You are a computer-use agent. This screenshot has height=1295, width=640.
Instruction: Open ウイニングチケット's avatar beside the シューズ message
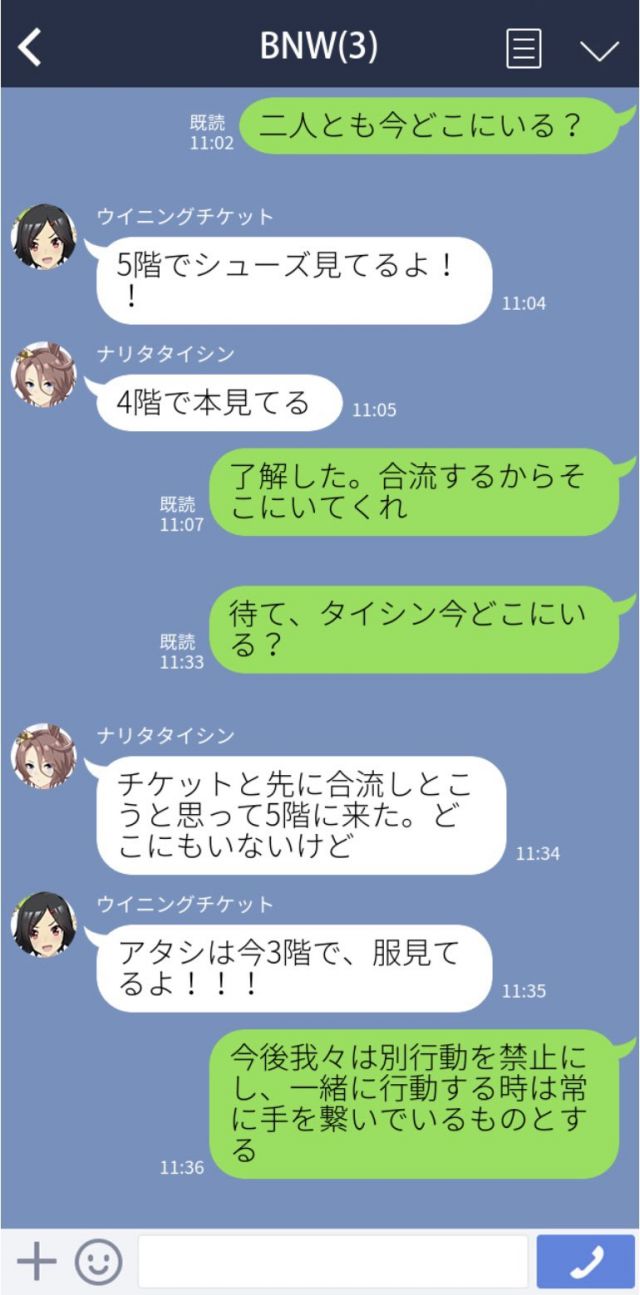point(44,237)
